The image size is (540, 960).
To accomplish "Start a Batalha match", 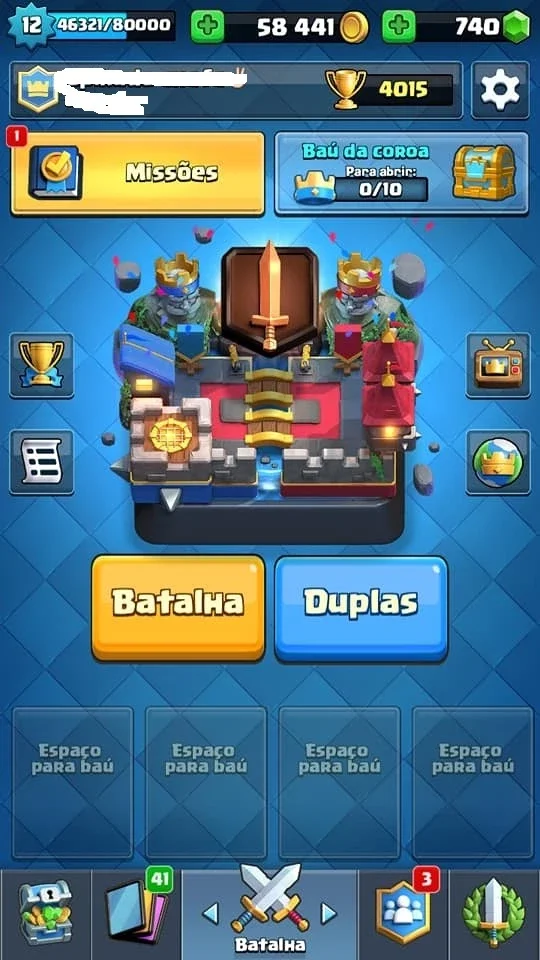I will click(178, 608).
